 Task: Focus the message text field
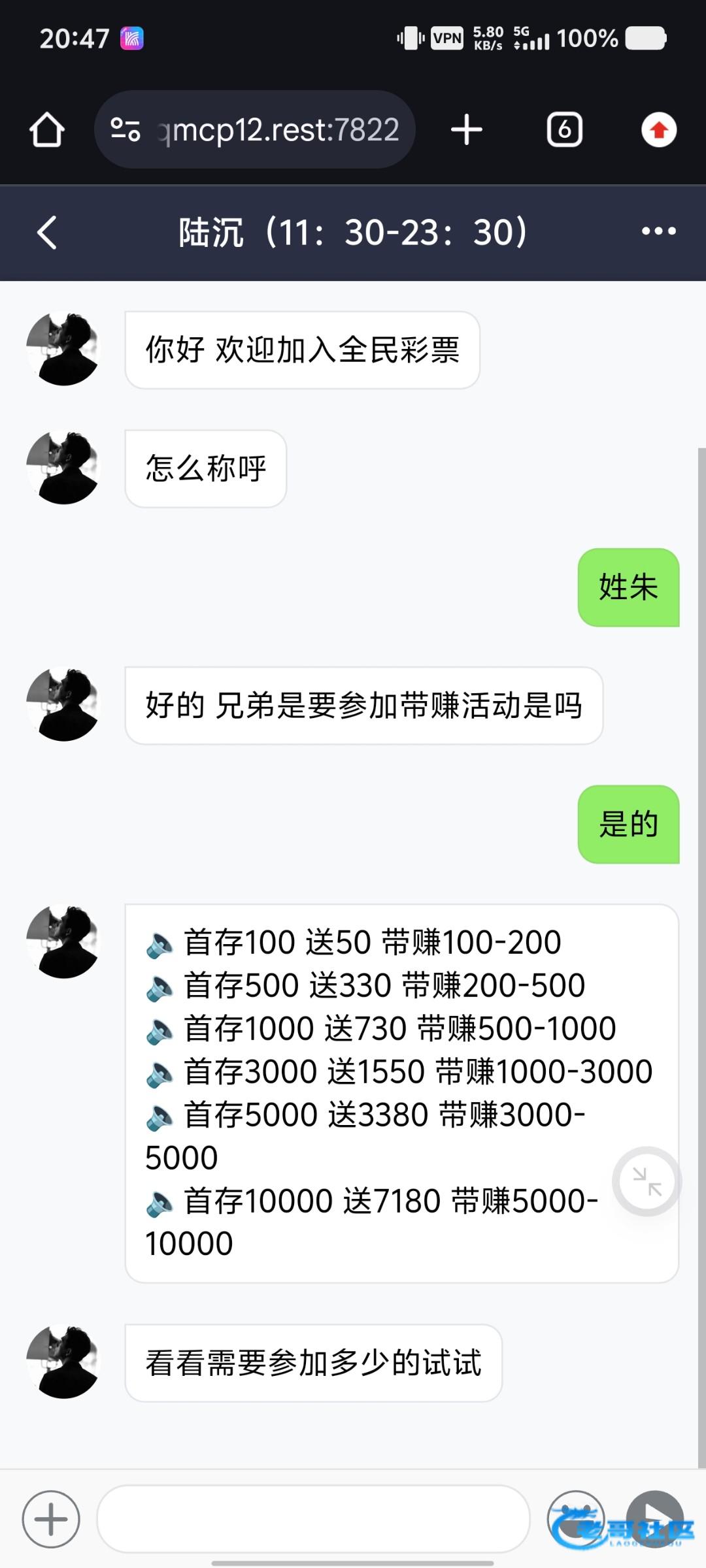coord(312,1519)
